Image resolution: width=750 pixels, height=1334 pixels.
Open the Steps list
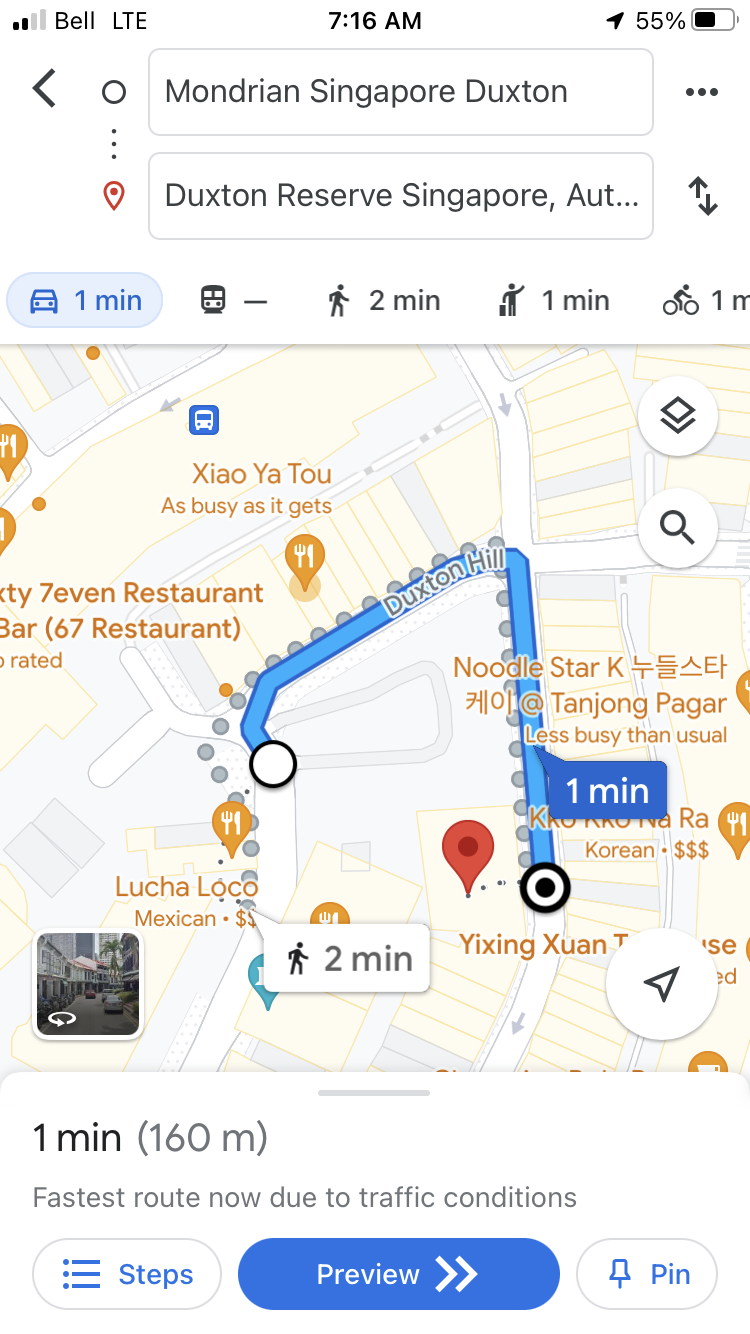pyautogui.click(x=126, y=1274)
